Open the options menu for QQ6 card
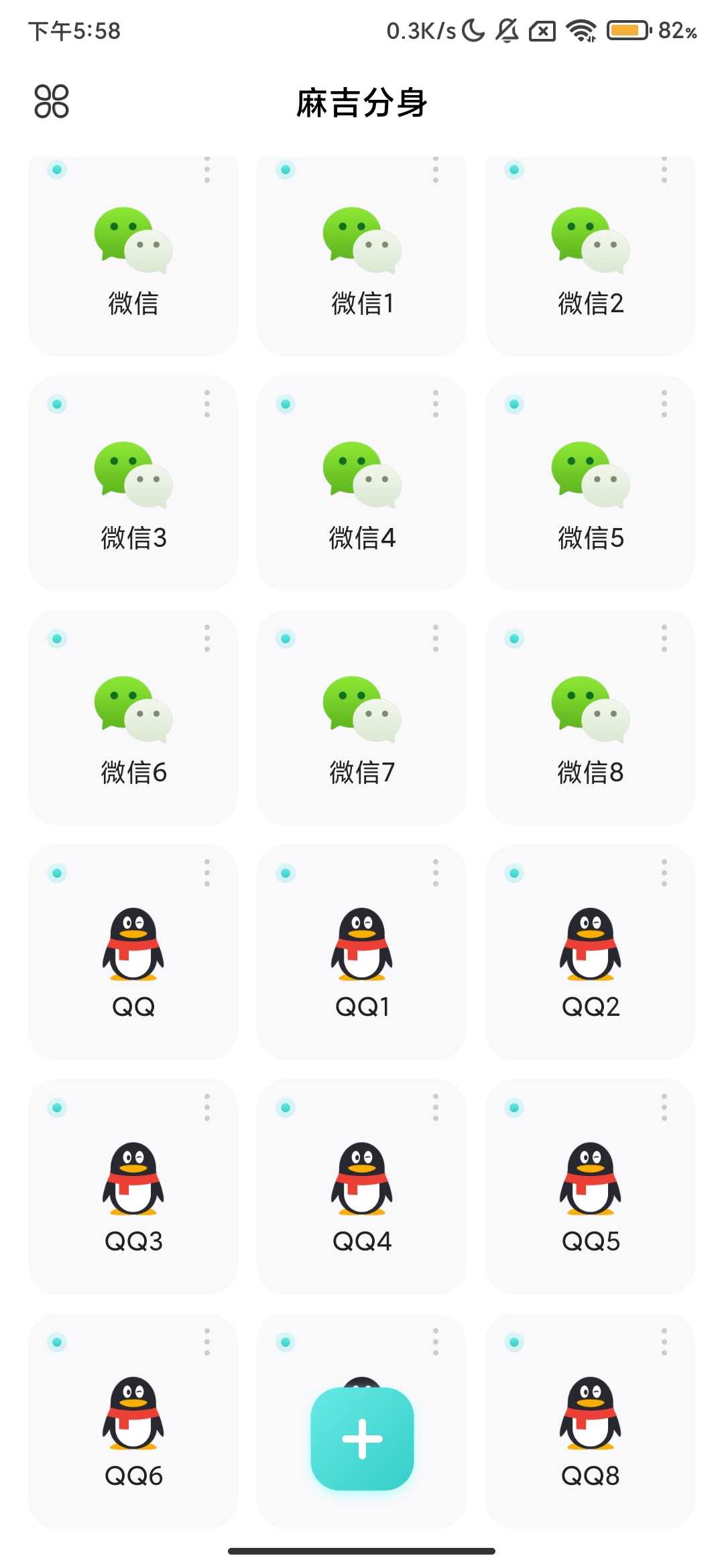724x1568 pixels. tap(207, 1342)
